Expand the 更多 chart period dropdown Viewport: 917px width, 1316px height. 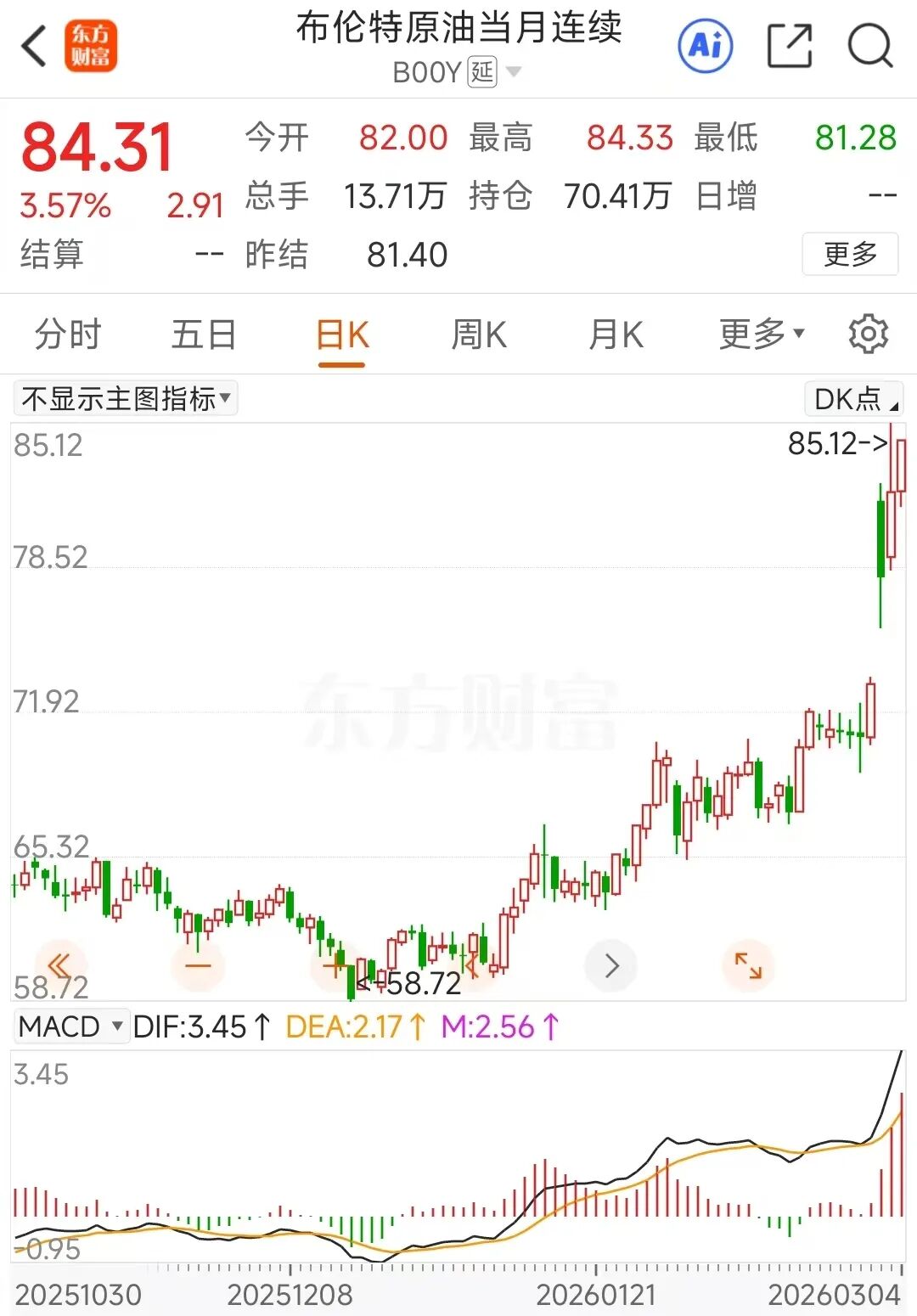point(761,335)
